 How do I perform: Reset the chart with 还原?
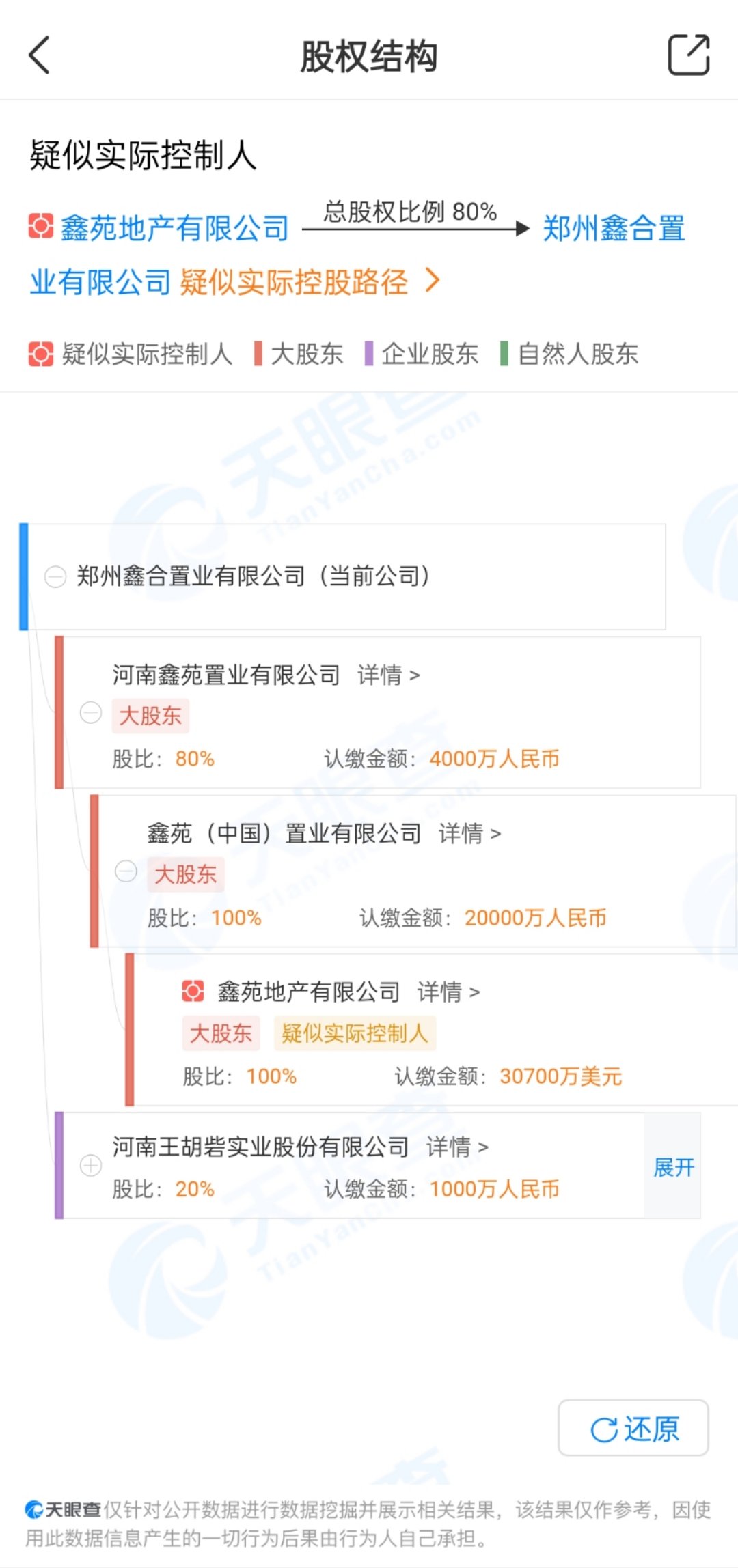(x=633, y=1427)
